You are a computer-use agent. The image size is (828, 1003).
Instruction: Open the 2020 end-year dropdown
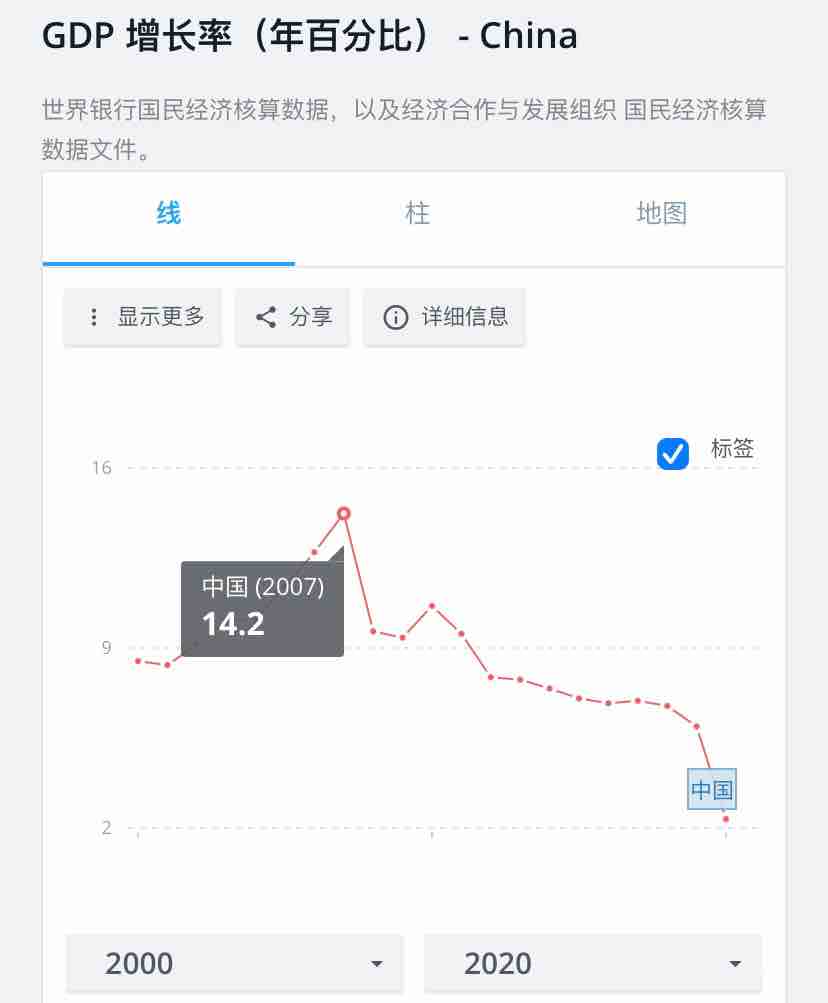592,963
